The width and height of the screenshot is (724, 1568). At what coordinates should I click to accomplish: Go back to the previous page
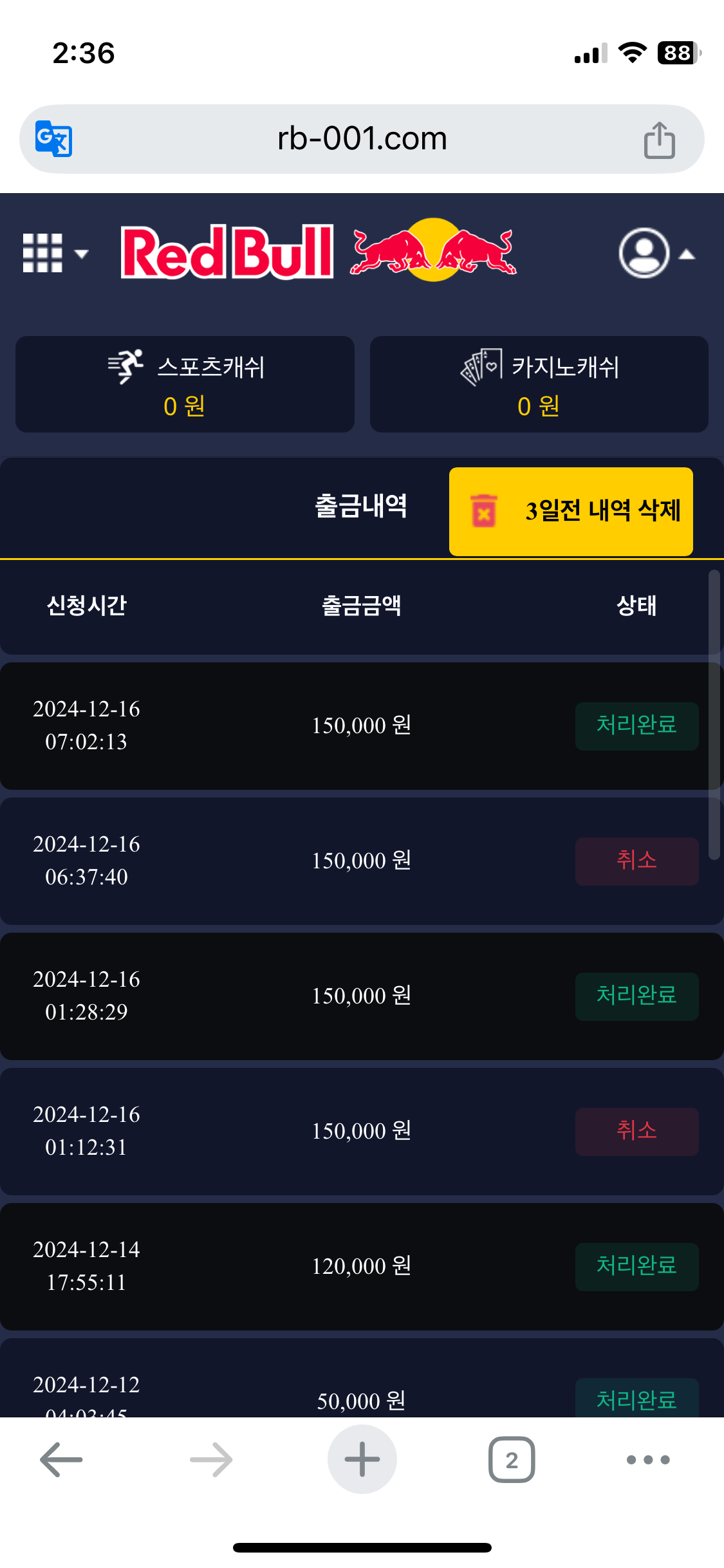click(x=61, y=1459)
